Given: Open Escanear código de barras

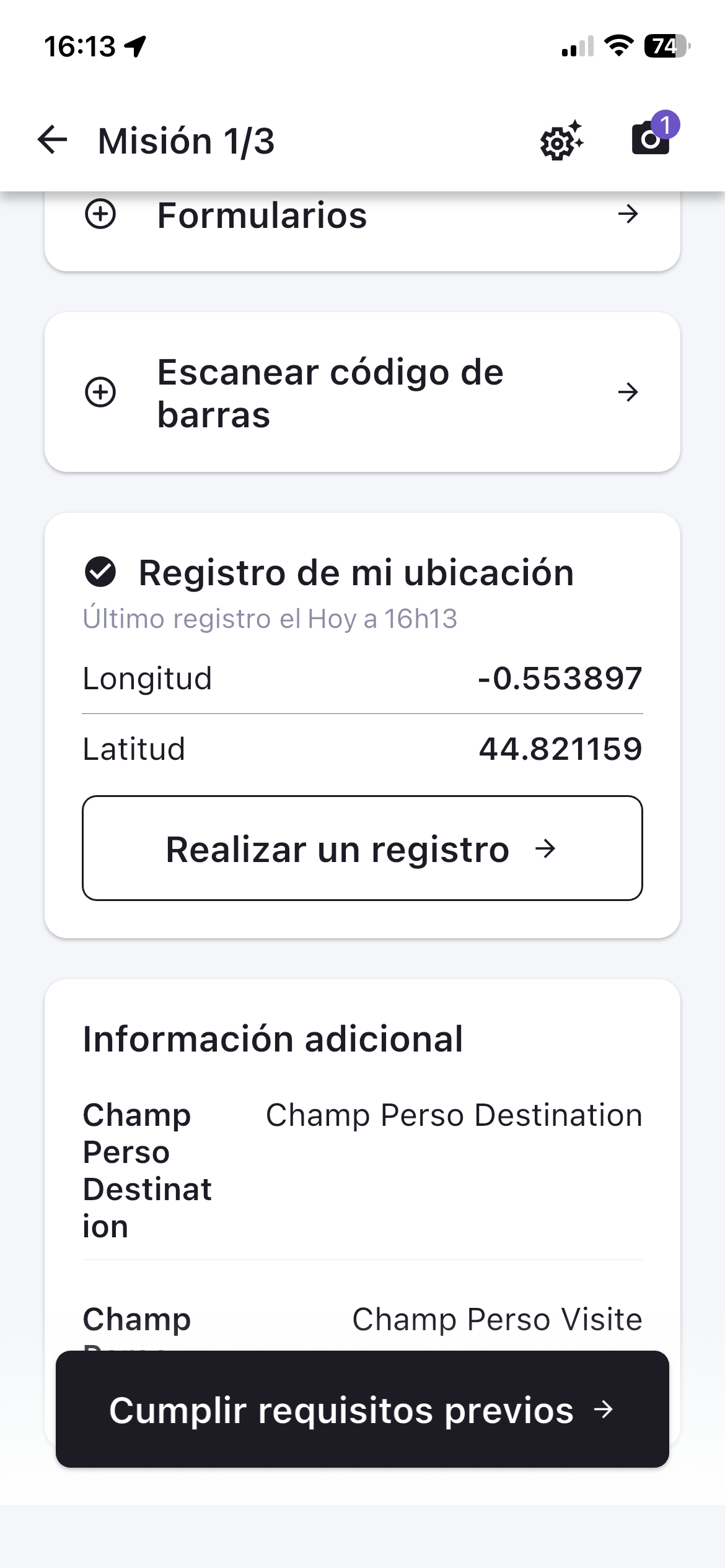Looking at the screenshot, I should click(362, 393).
